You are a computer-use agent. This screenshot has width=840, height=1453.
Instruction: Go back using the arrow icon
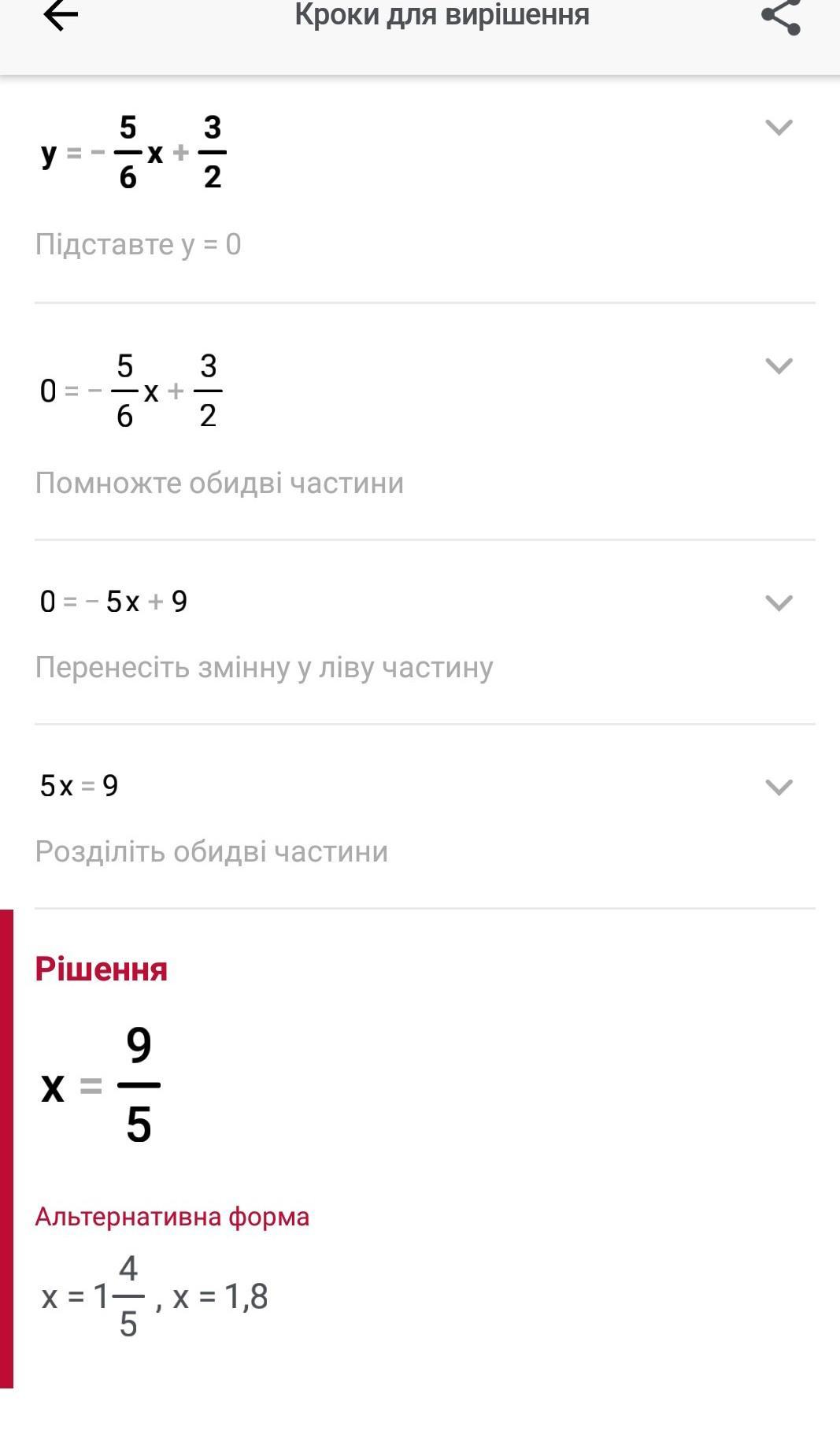click(x=61, y=16)
